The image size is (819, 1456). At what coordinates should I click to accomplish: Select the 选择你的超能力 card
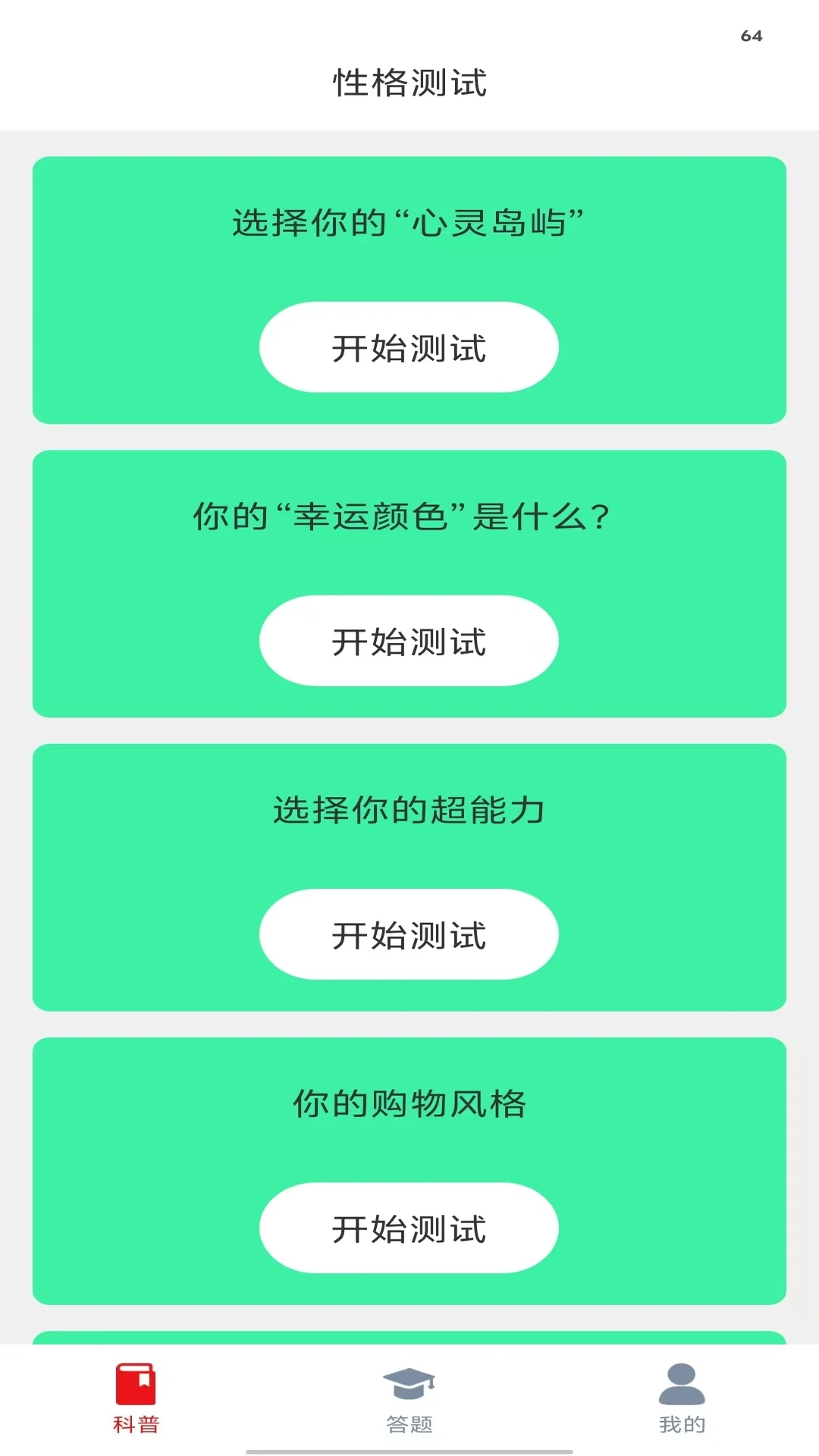409,876
